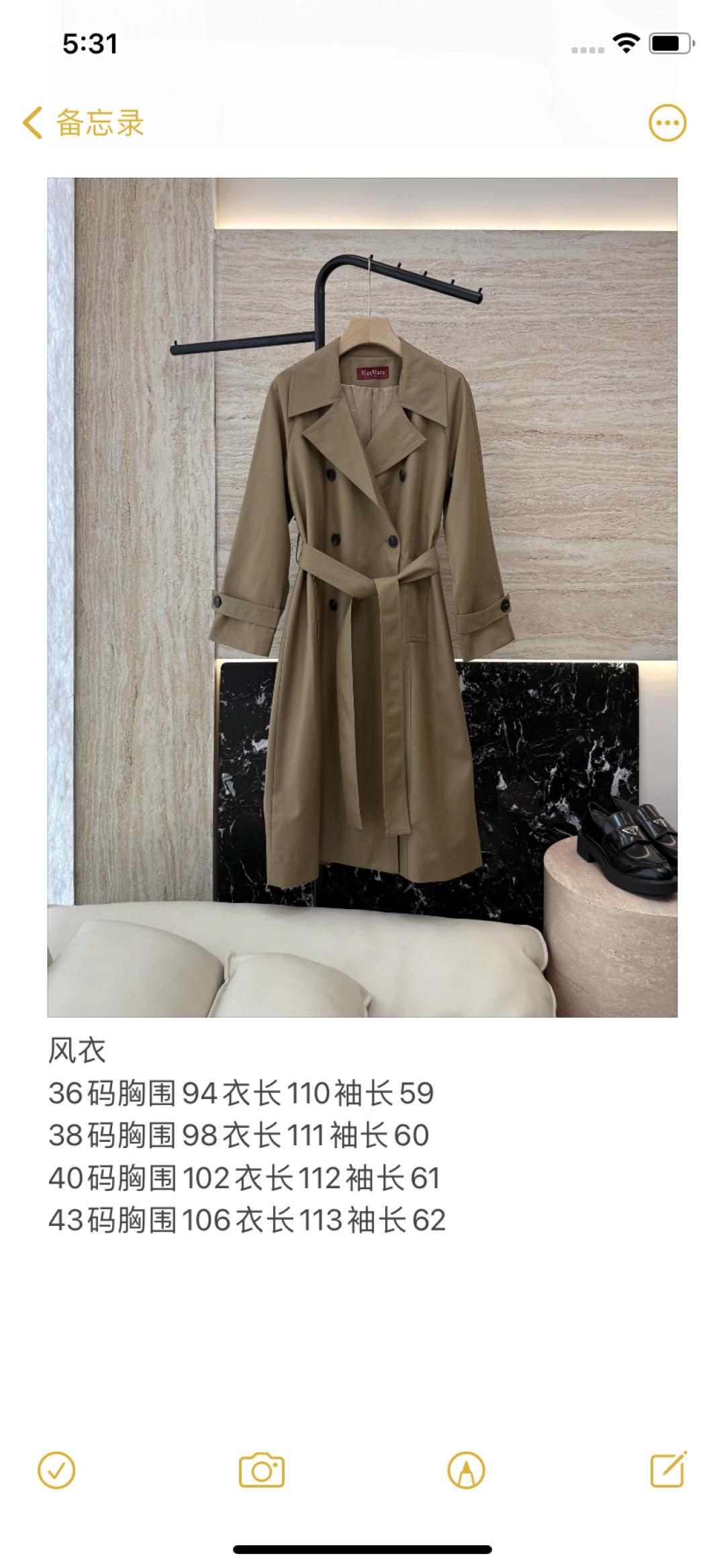725x1568 pixels.
Task: Open the camera attachment option
Action: [x=262, y=1471]
